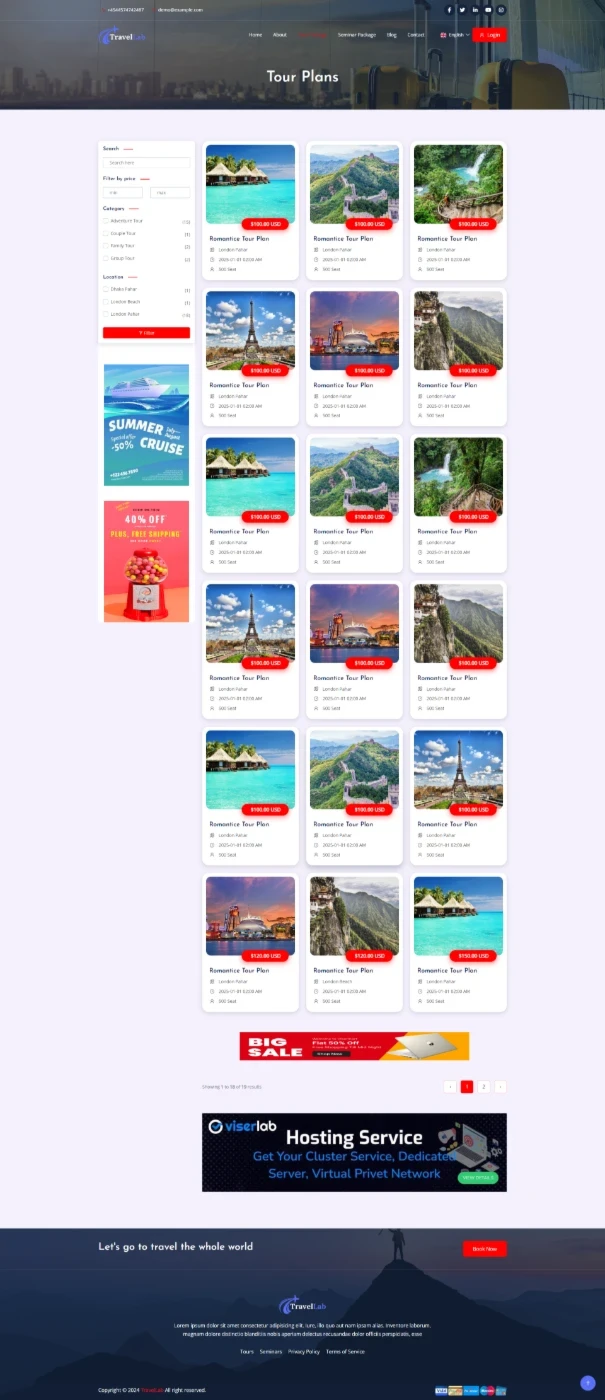Check the Couple Tour category

(106, 233)
